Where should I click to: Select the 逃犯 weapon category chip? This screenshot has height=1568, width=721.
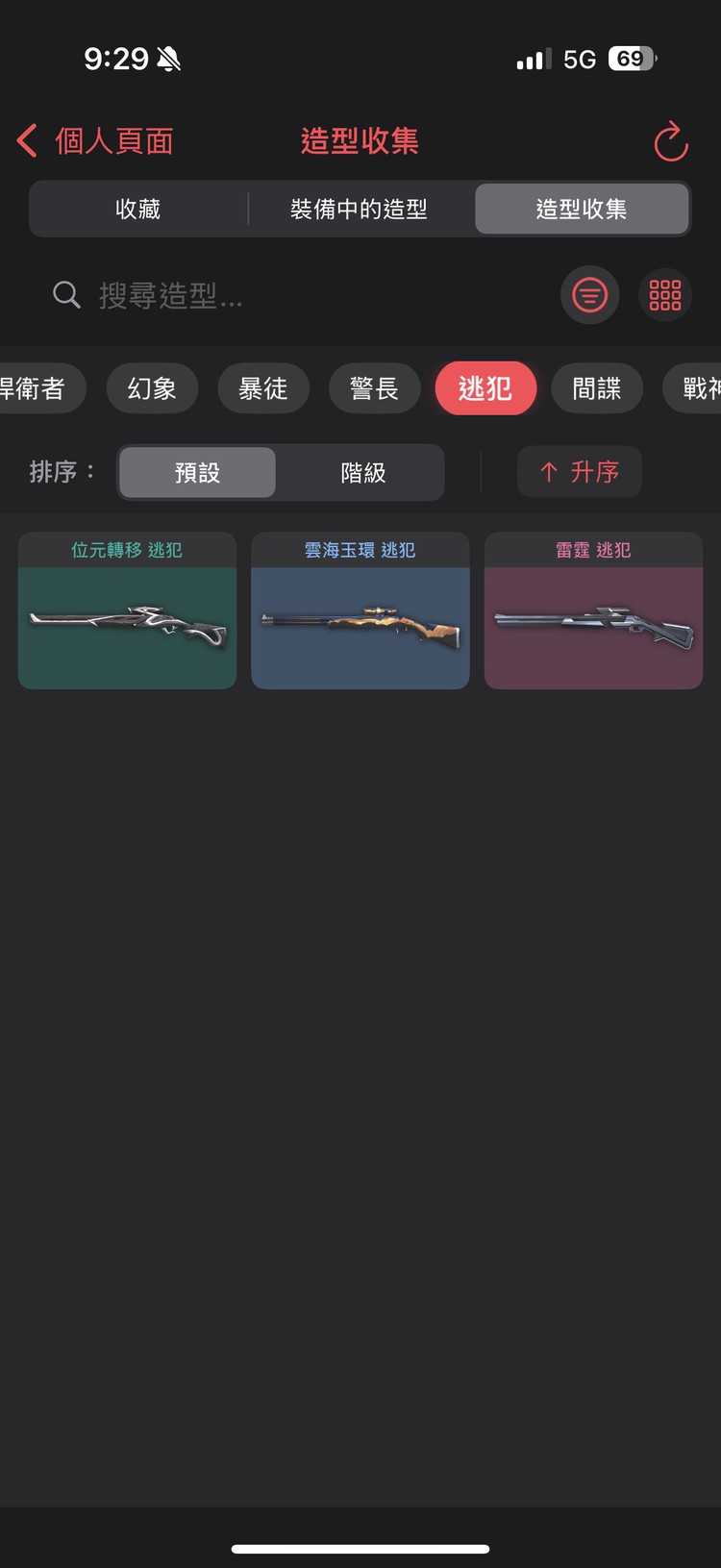point(485,388)
